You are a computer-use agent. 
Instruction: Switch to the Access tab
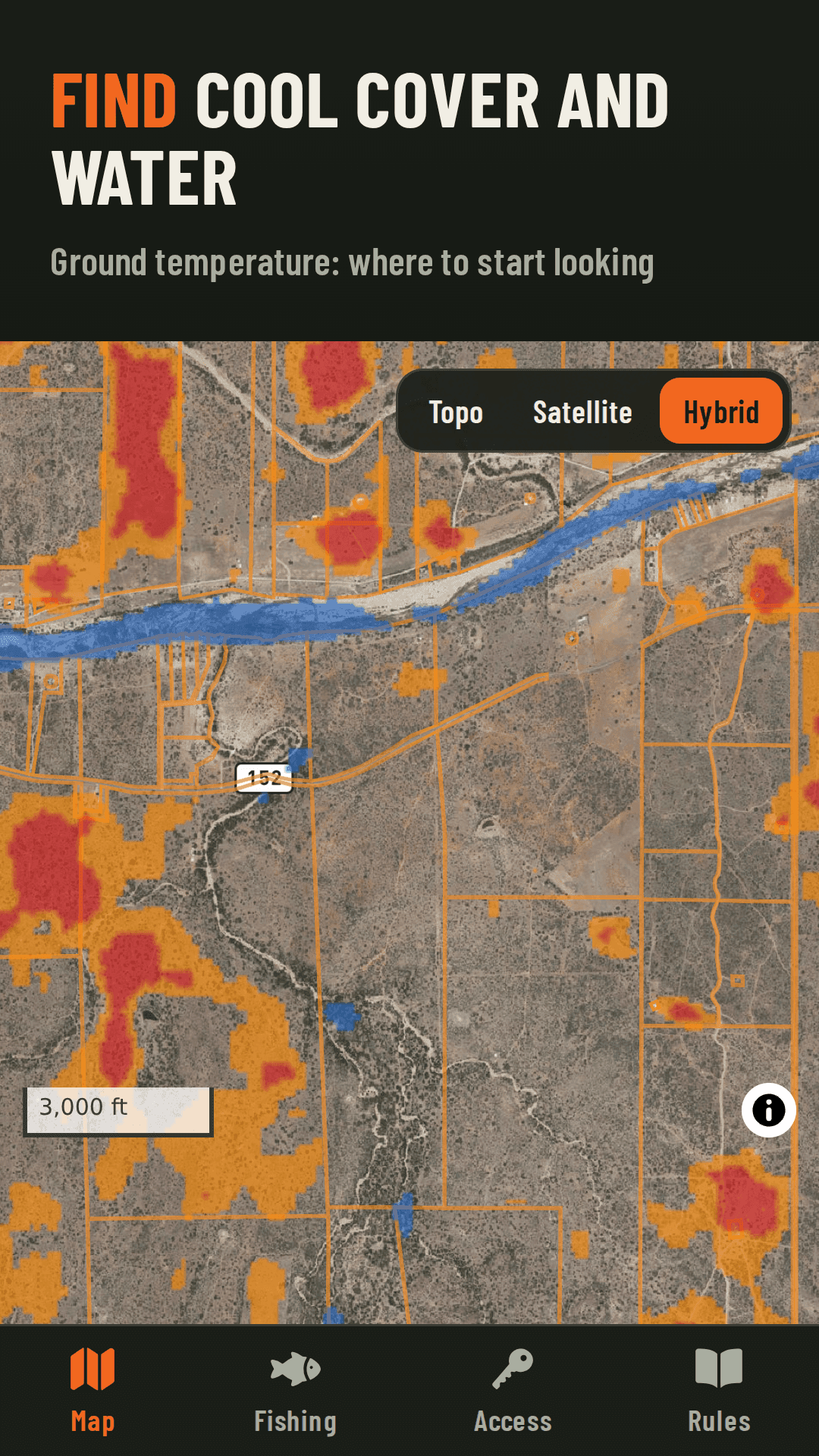click(x=513, y=1391)
